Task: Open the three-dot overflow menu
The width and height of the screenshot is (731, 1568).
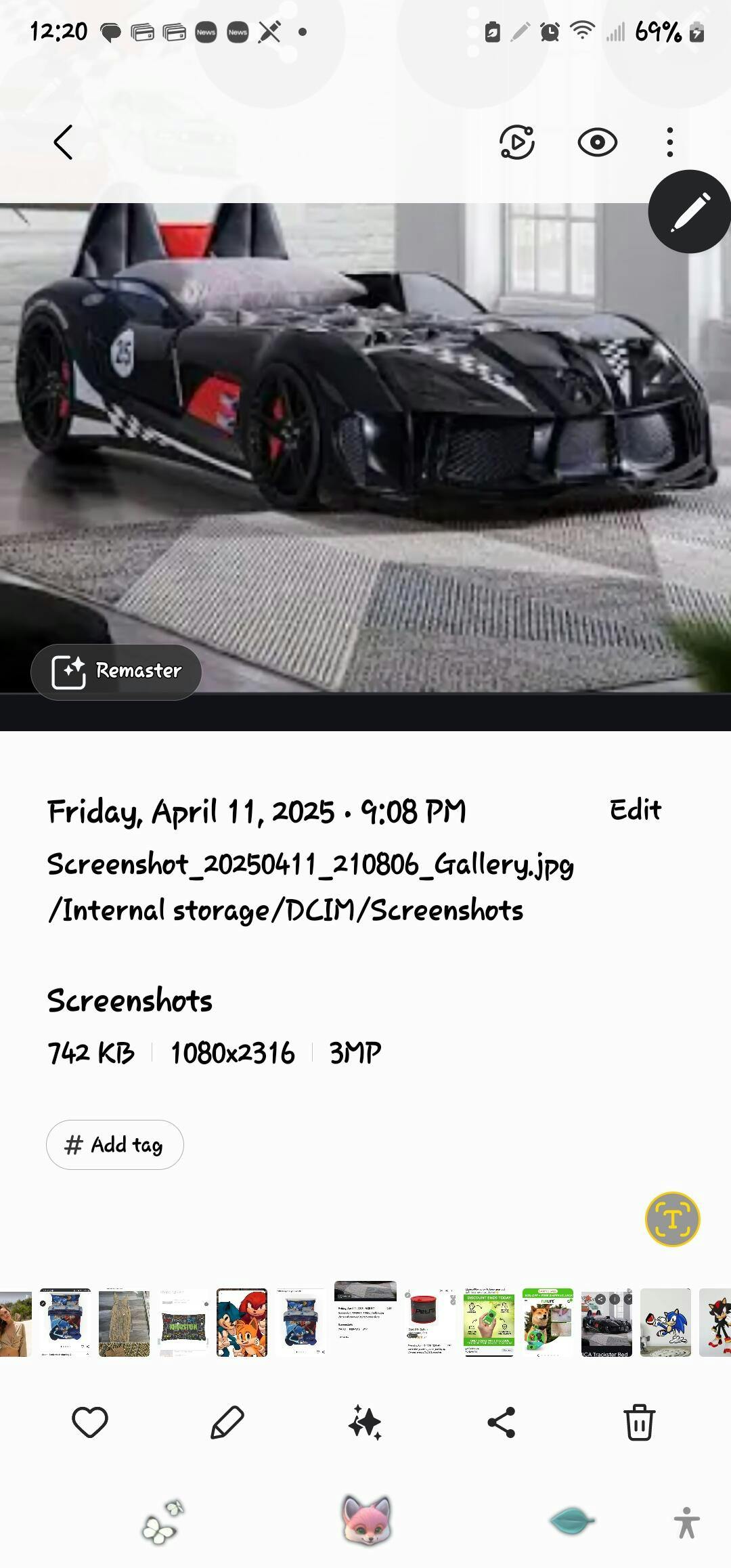Action: [669, 142]
